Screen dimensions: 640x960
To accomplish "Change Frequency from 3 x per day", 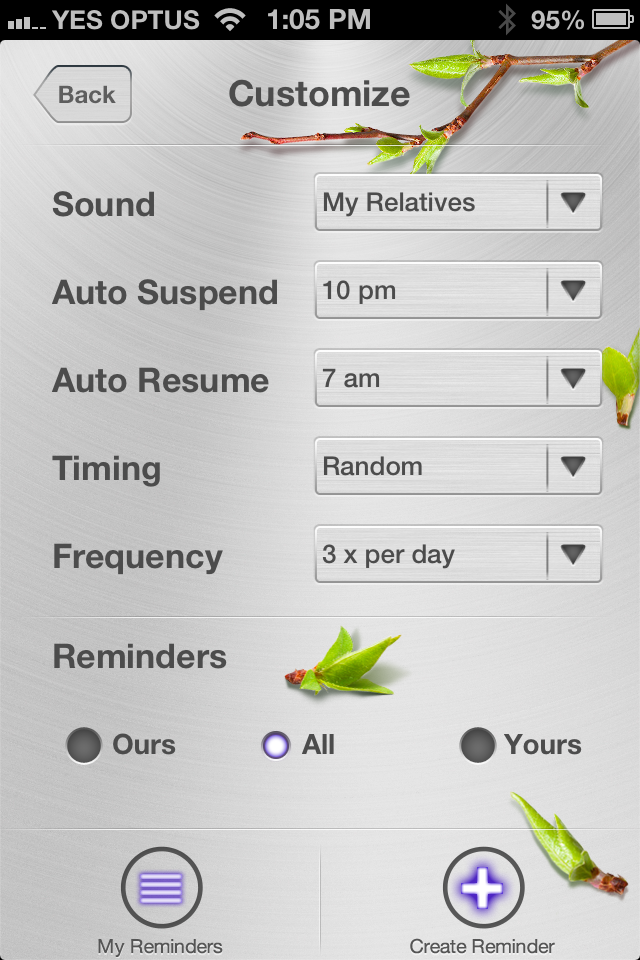I will pos(458,554).
